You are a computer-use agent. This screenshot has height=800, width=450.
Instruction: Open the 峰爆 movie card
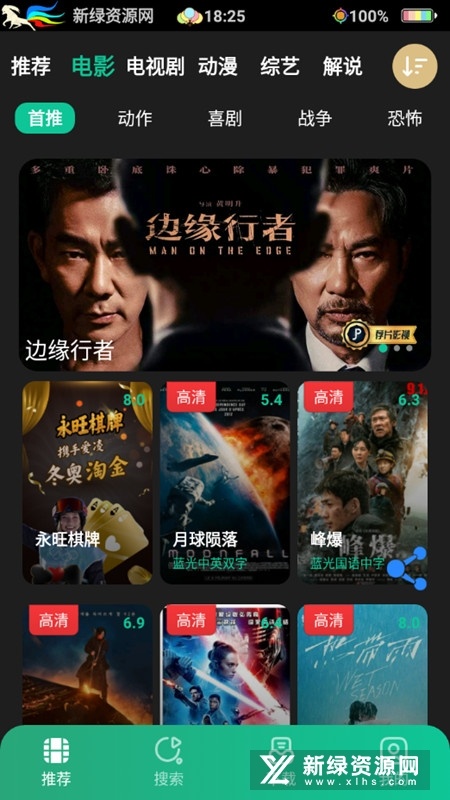(x=362, y=483)
